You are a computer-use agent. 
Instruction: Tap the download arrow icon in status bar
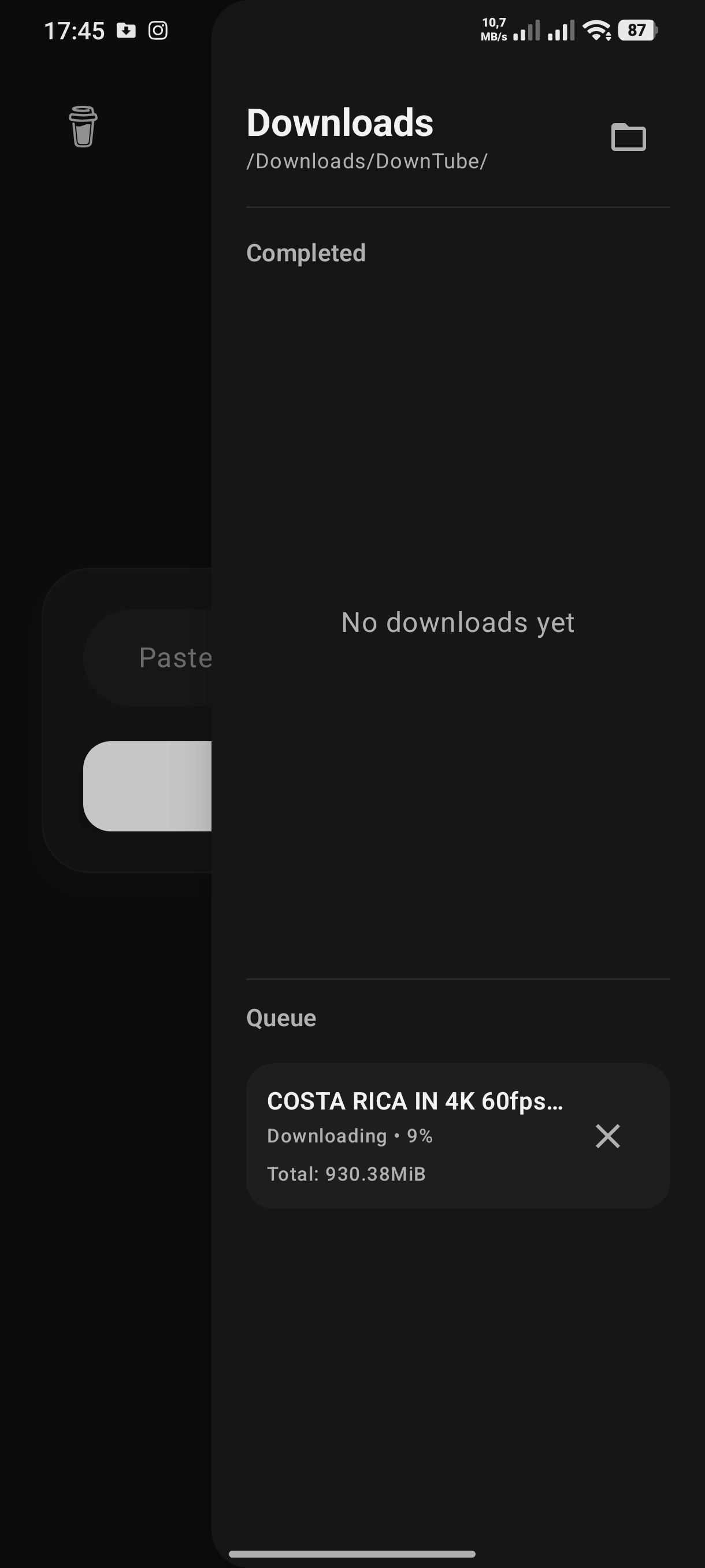pos(127,30)
